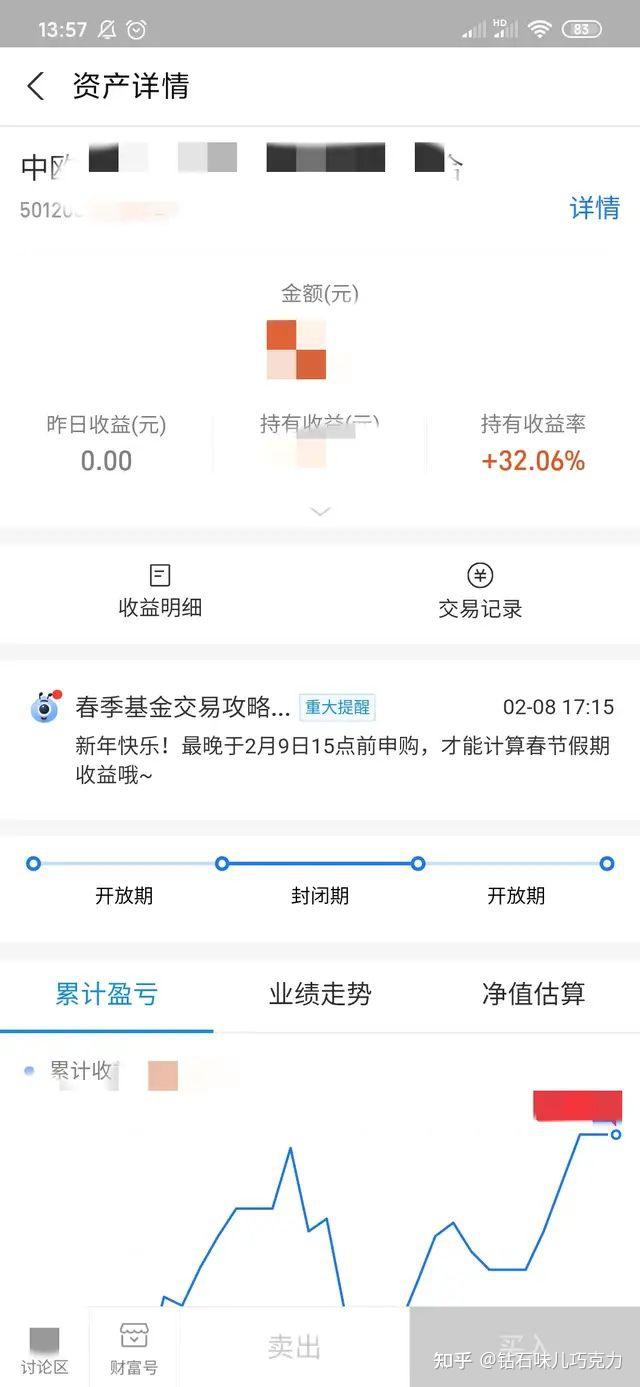640x1387 pixels.
Task: Expand the earnings summary chevron
Action: click(x=320, y=511)
